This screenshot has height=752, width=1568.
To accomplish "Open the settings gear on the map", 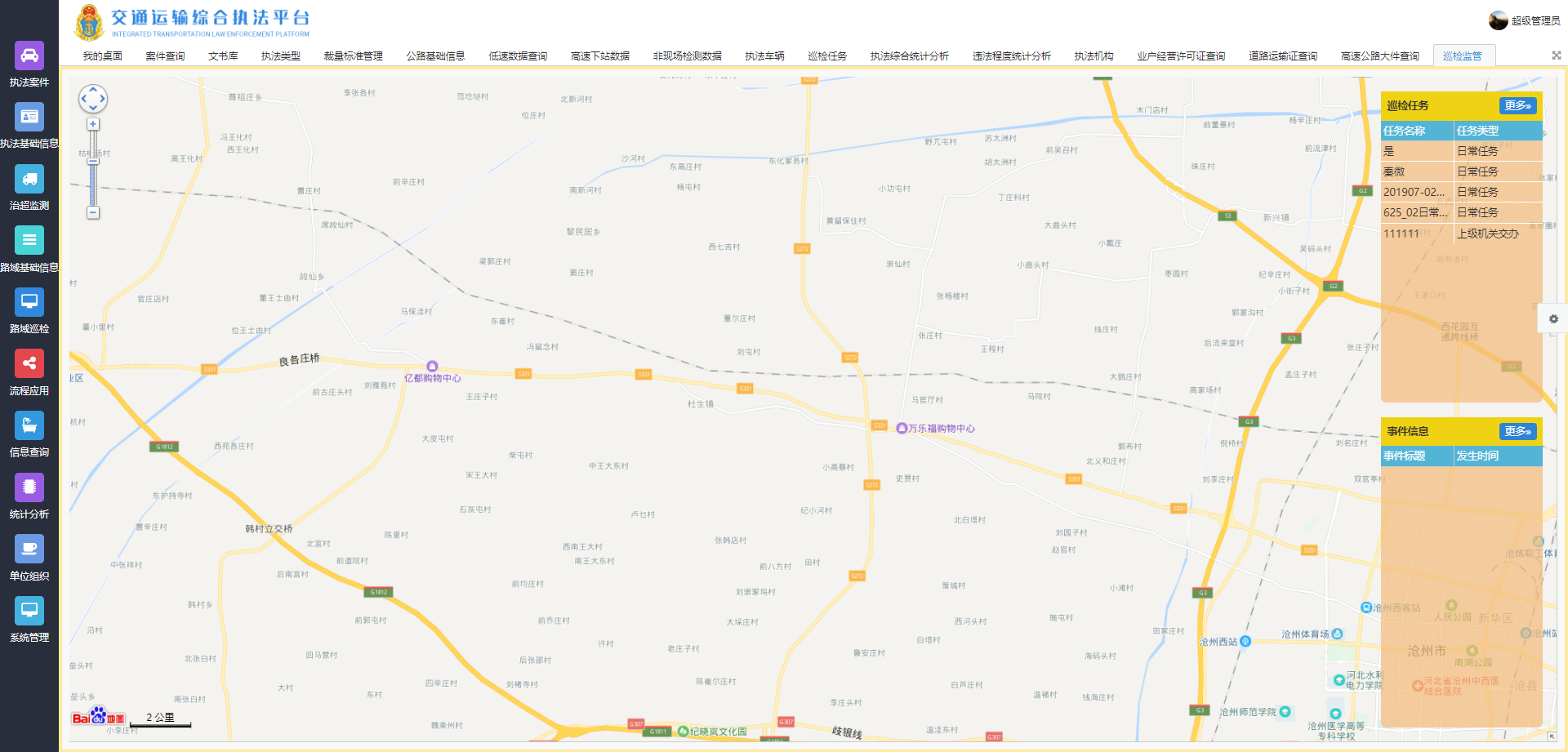I will [x=1553, y=319].
